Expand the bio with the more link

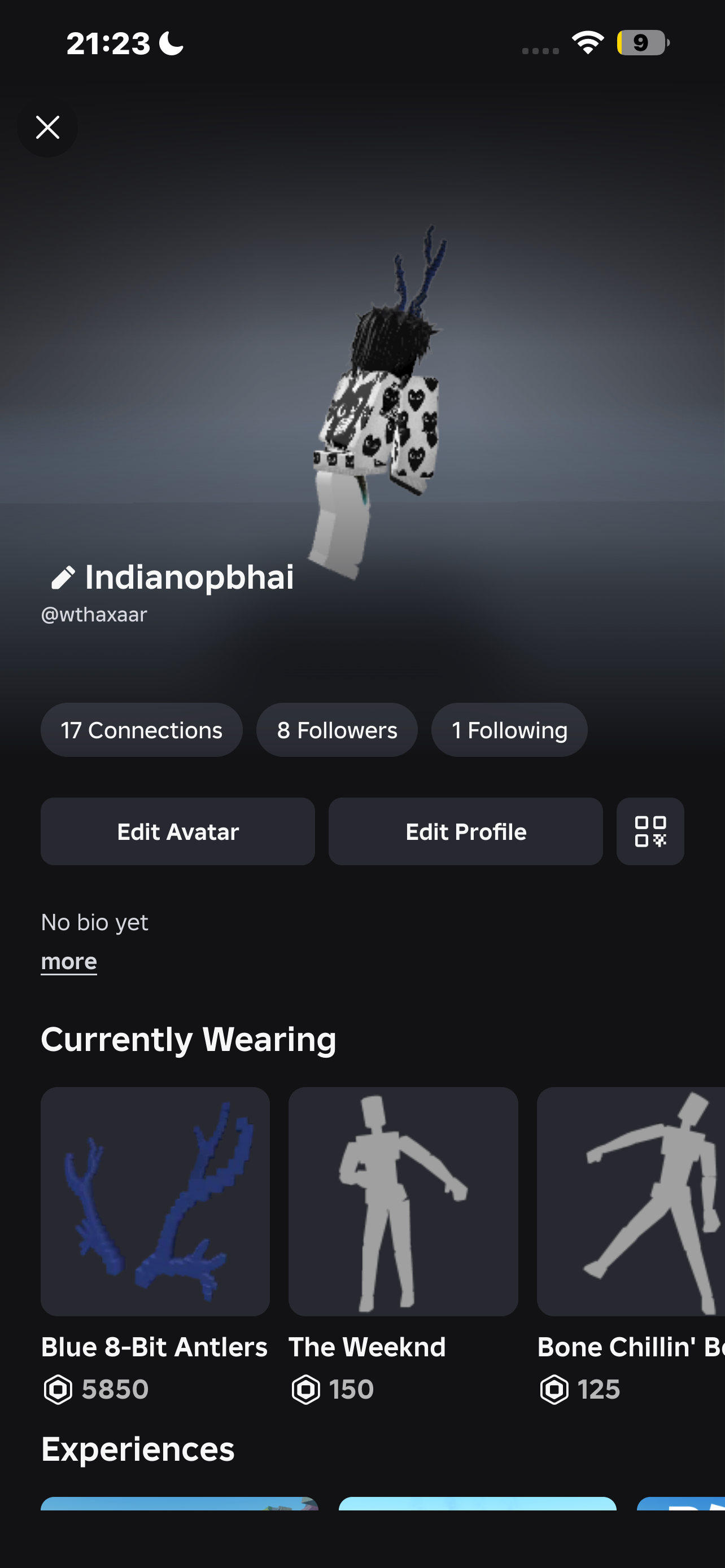pos(68,961)
